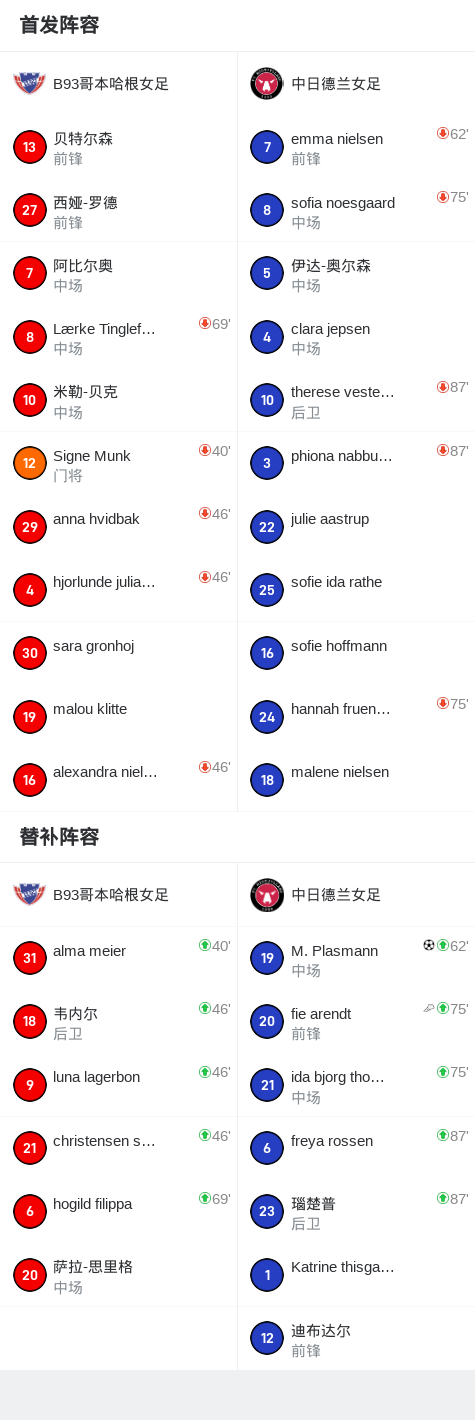Select goalkeeper Signe Munk
Screen dimensions: 475x1420
118,464
